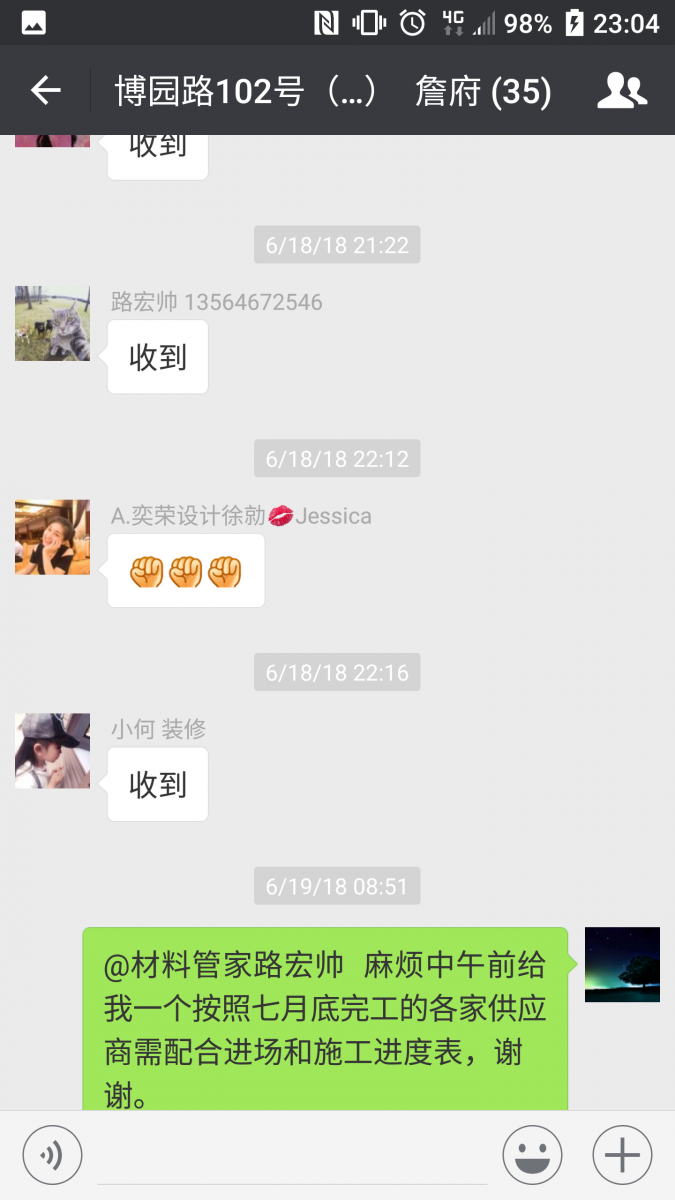This screenshot has height=1200, width=675.
Task: View 路宏帅's cat profile picture
Action: pyautogui.click(x=52, y=323)
